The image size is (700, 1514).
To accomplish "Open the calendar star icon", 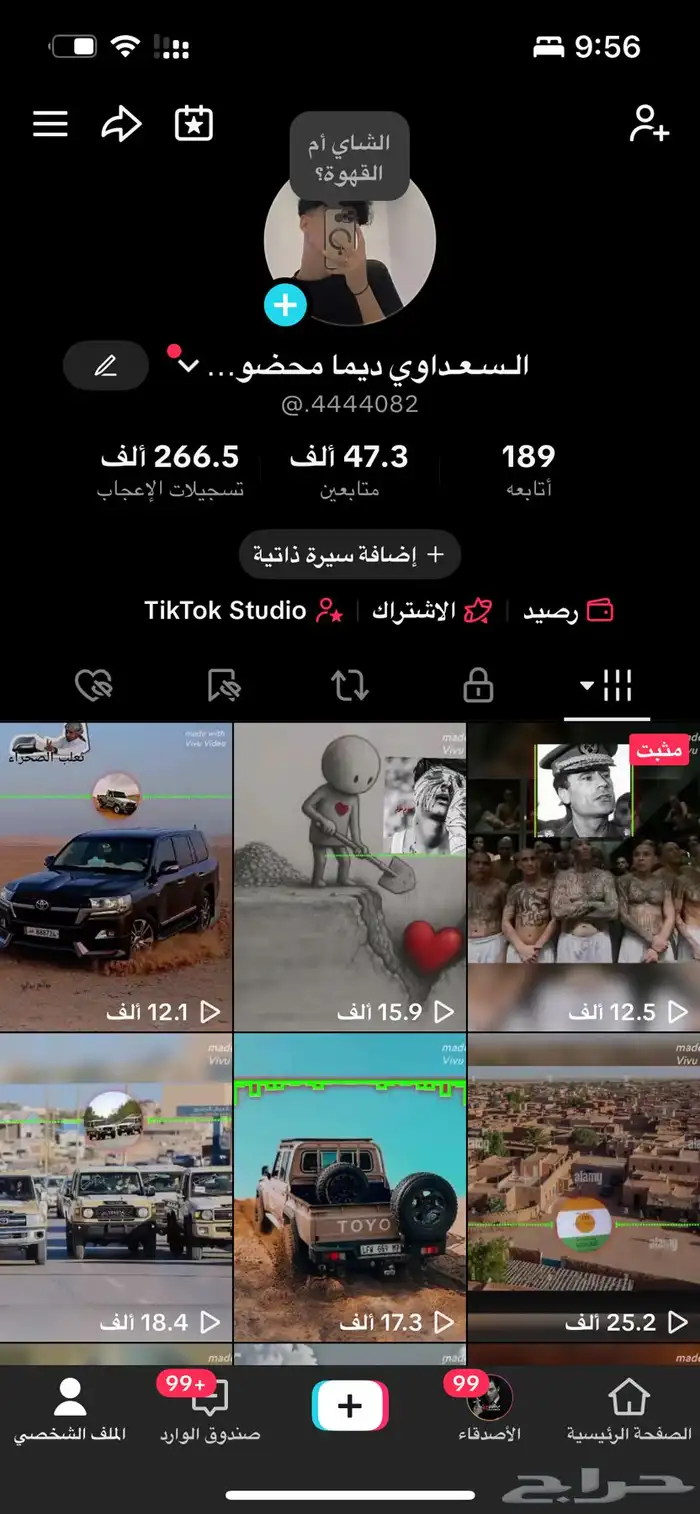I will coord(194,124).
